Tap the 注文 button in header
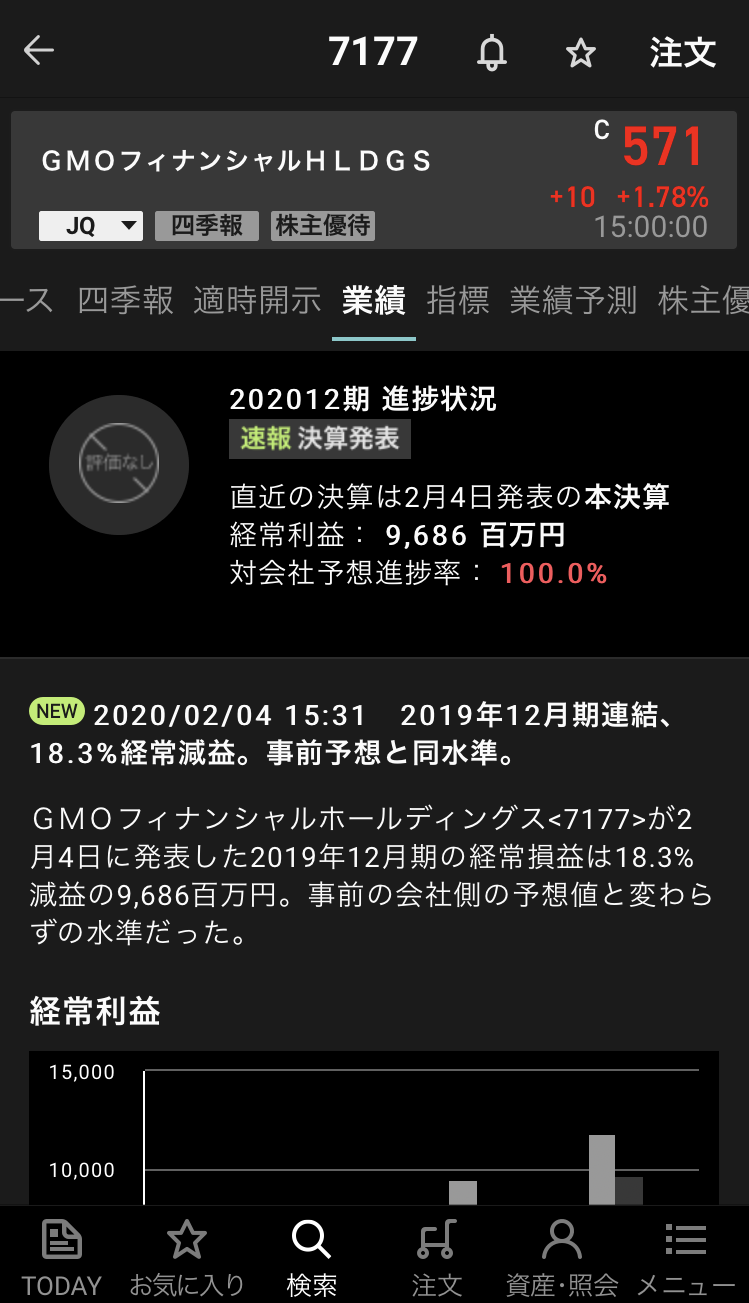The height and width of the screenshot is (1303, 749). point(683,52)
